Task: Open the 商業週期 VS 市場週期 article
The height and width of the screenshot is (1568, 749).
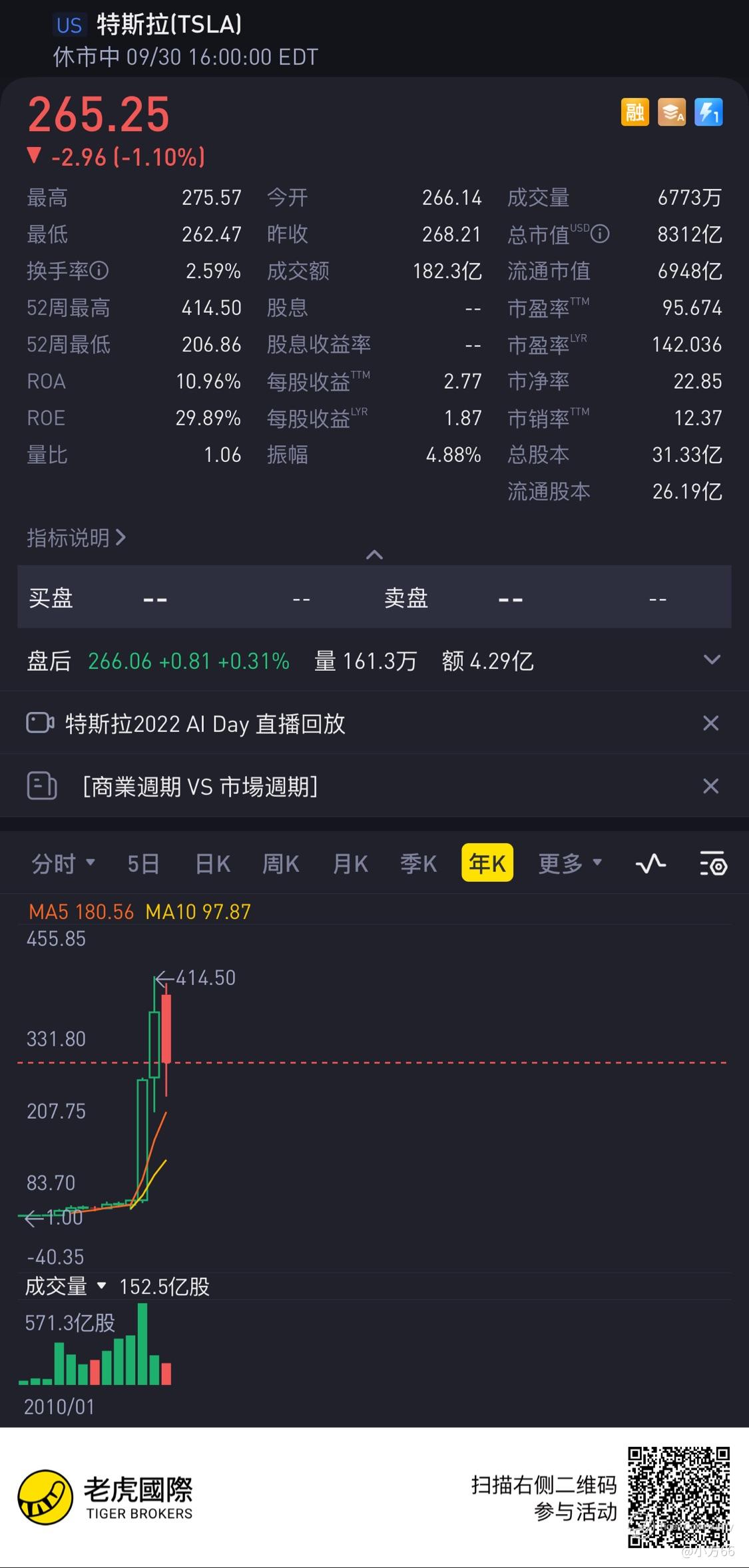Action: click(x=200, y=787)
